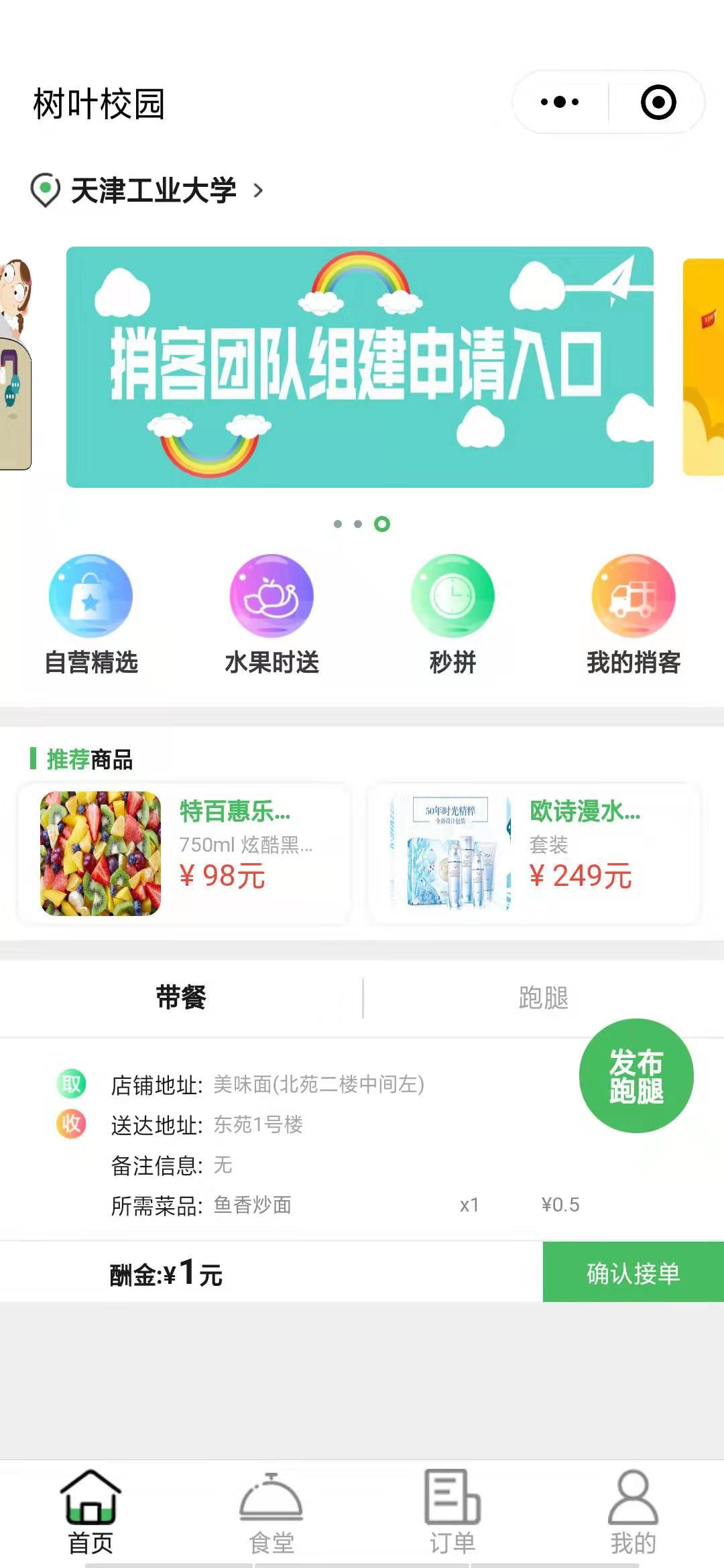Open the 我的 tab
The width and height of the screenshot is (724, 1568).
click(633, 1512)
